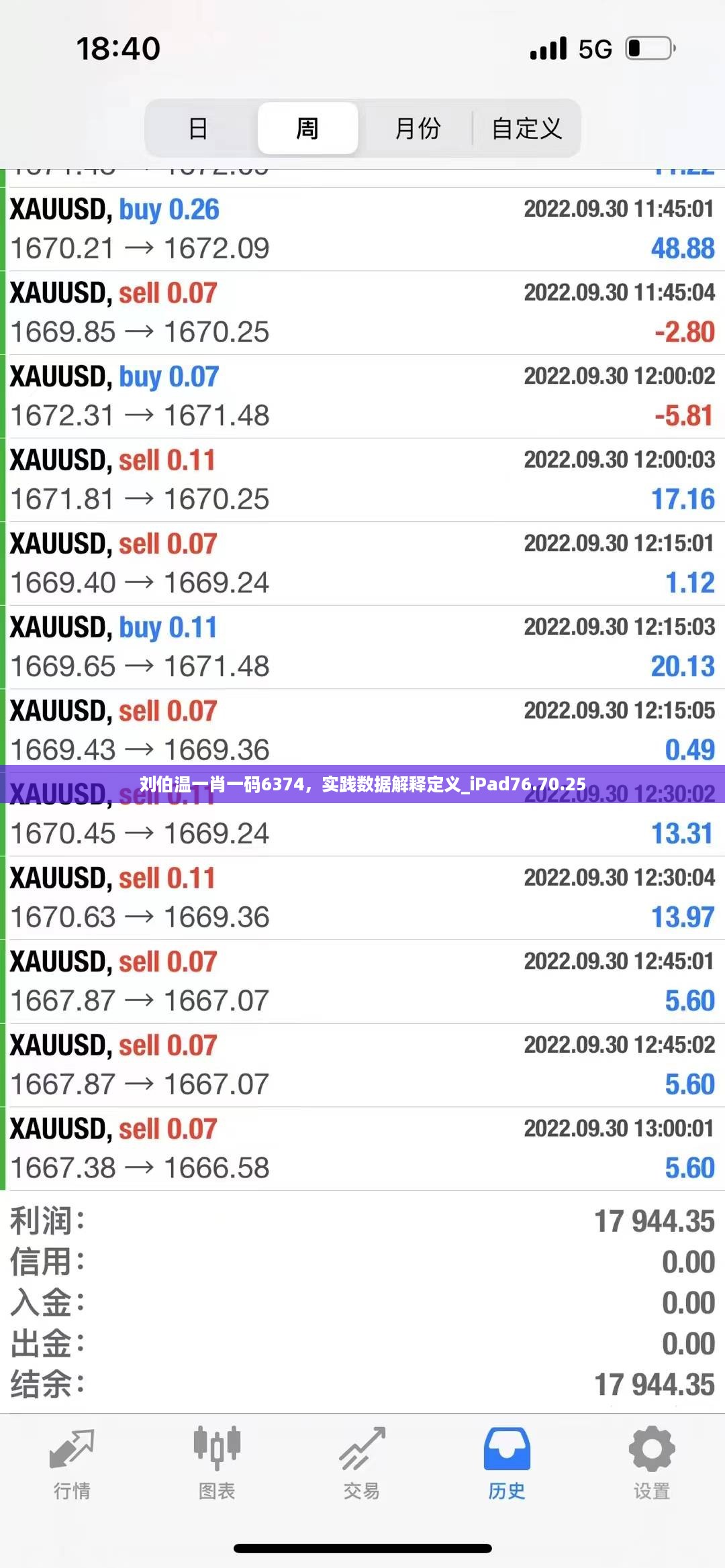Select the 周 period filter
Viewport: 725px width, 1568px height.
(x=307, y=128)
